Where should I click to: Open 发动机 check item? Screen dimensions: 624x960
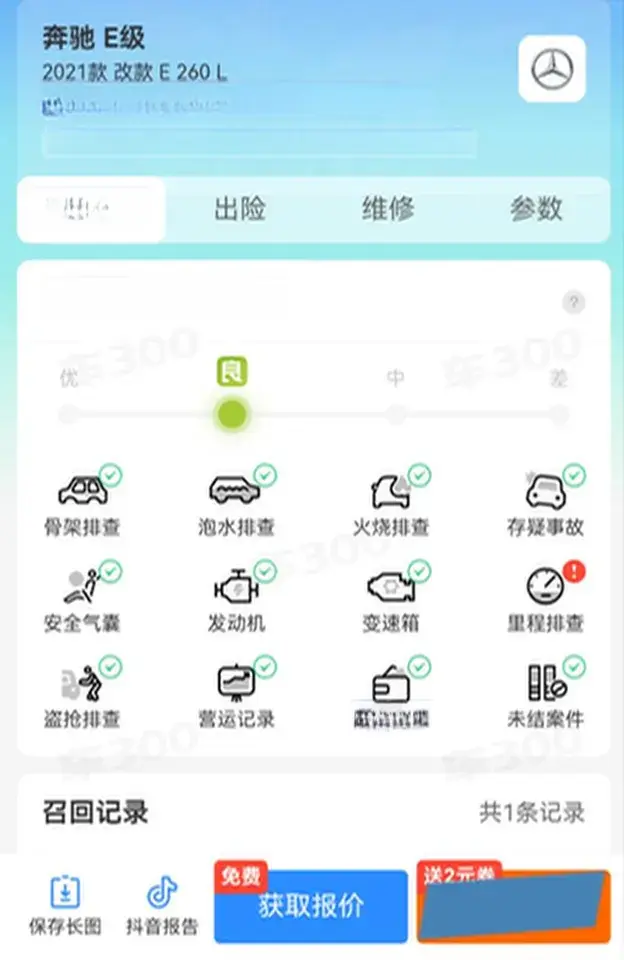(x=236, y=598)
